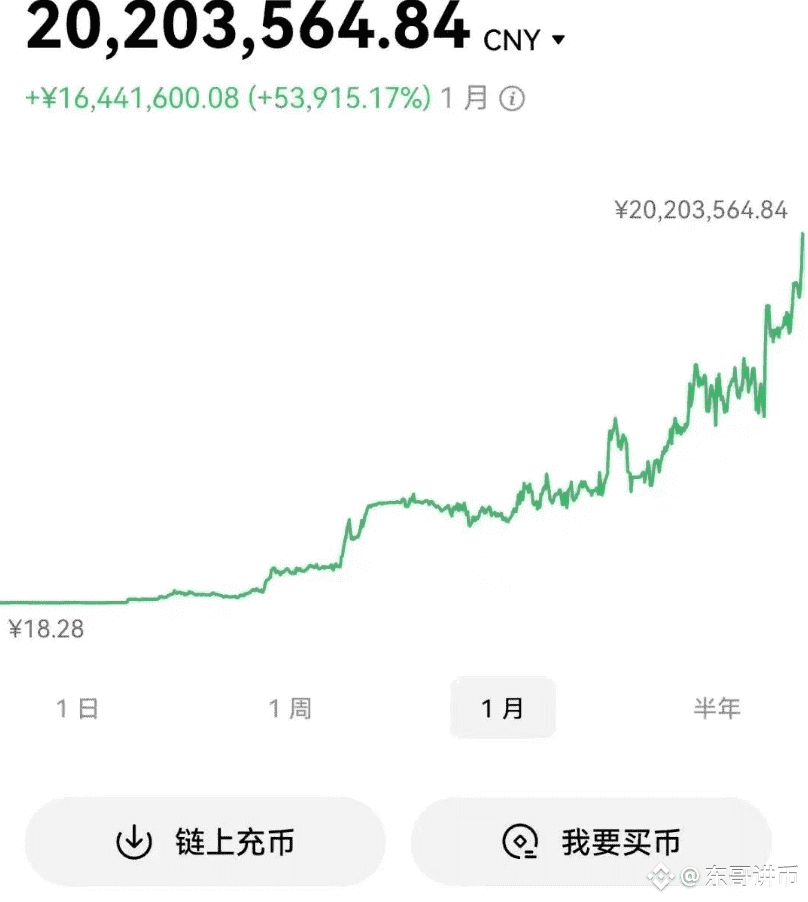808x902 pixels.
Task: Tap the info icon beside 1月
Action: point(512,99)
